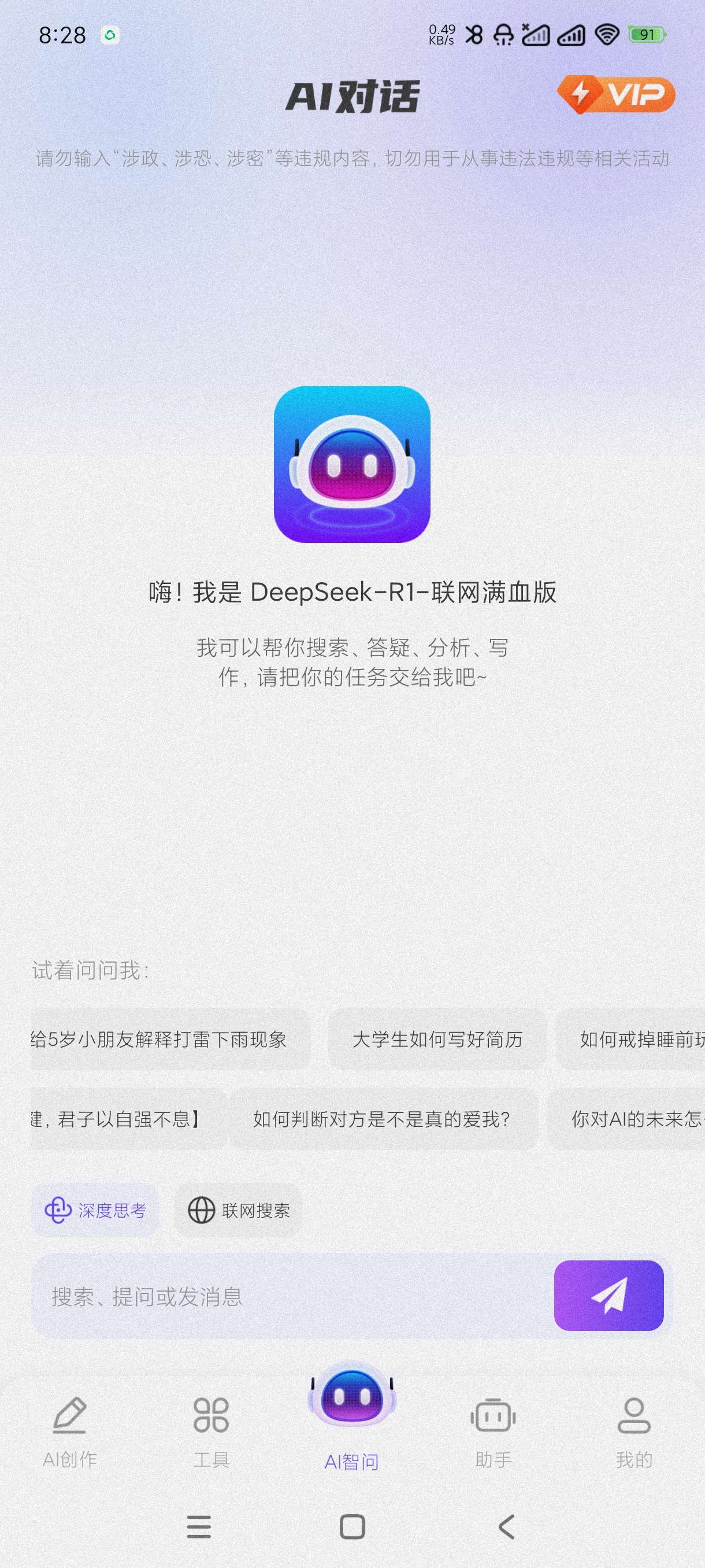The width and height of the screenshot is (705, 1568).
Task: Open recent apps from the navigation bar
Action: (199, 1526)
